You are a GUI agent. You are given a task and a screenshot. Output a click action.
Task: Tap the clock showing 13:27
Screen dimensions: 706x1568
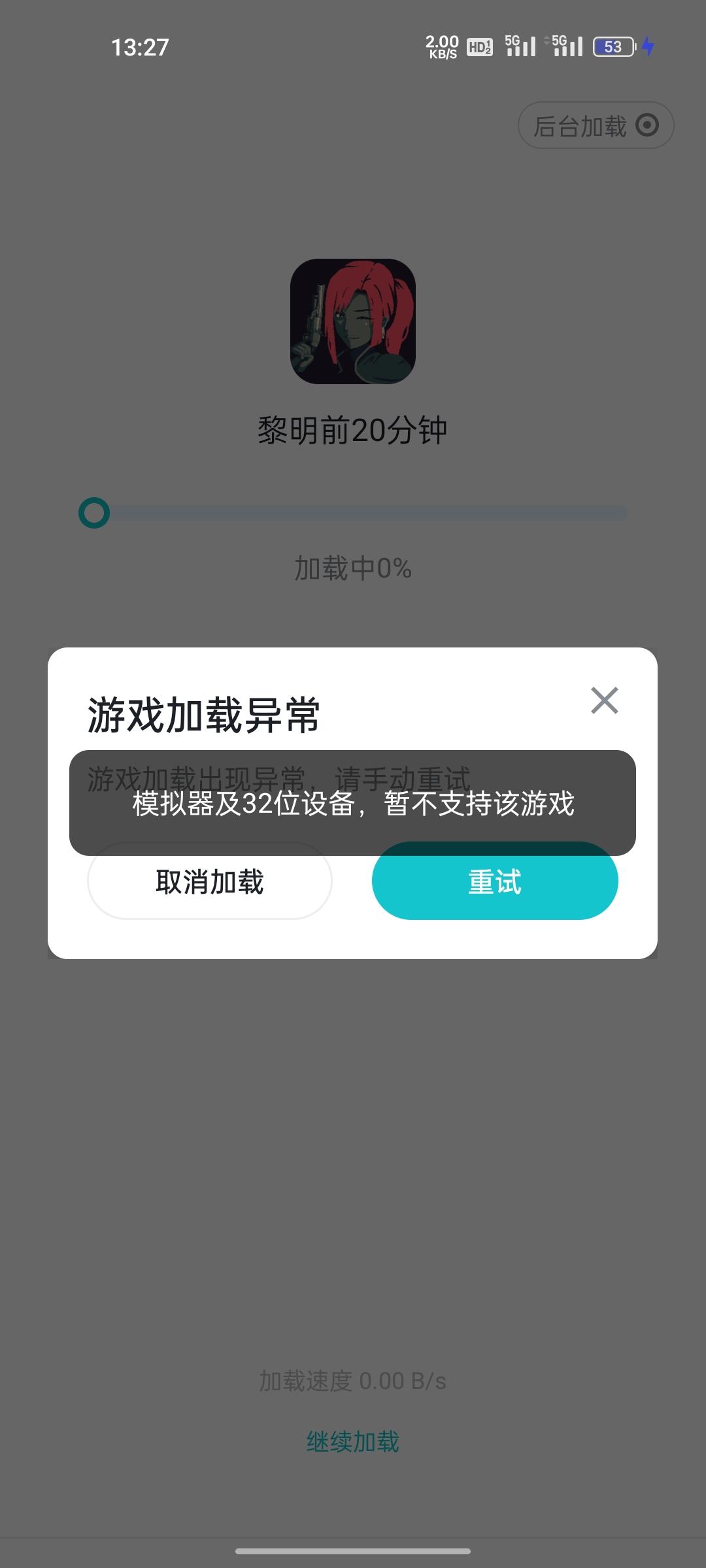click(x=140, y=47)
